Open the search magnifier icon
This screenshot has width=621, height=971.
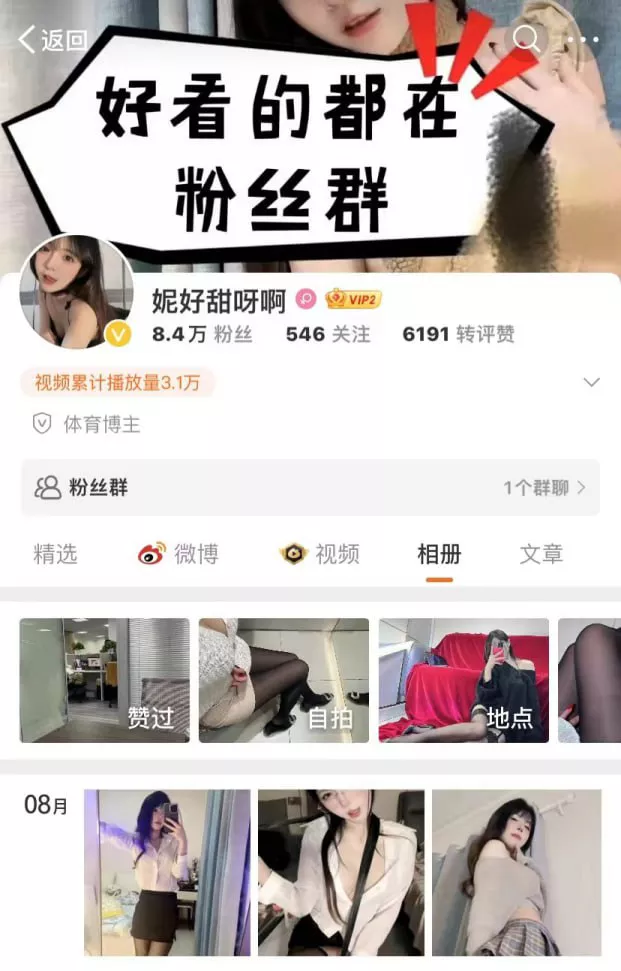526,39
